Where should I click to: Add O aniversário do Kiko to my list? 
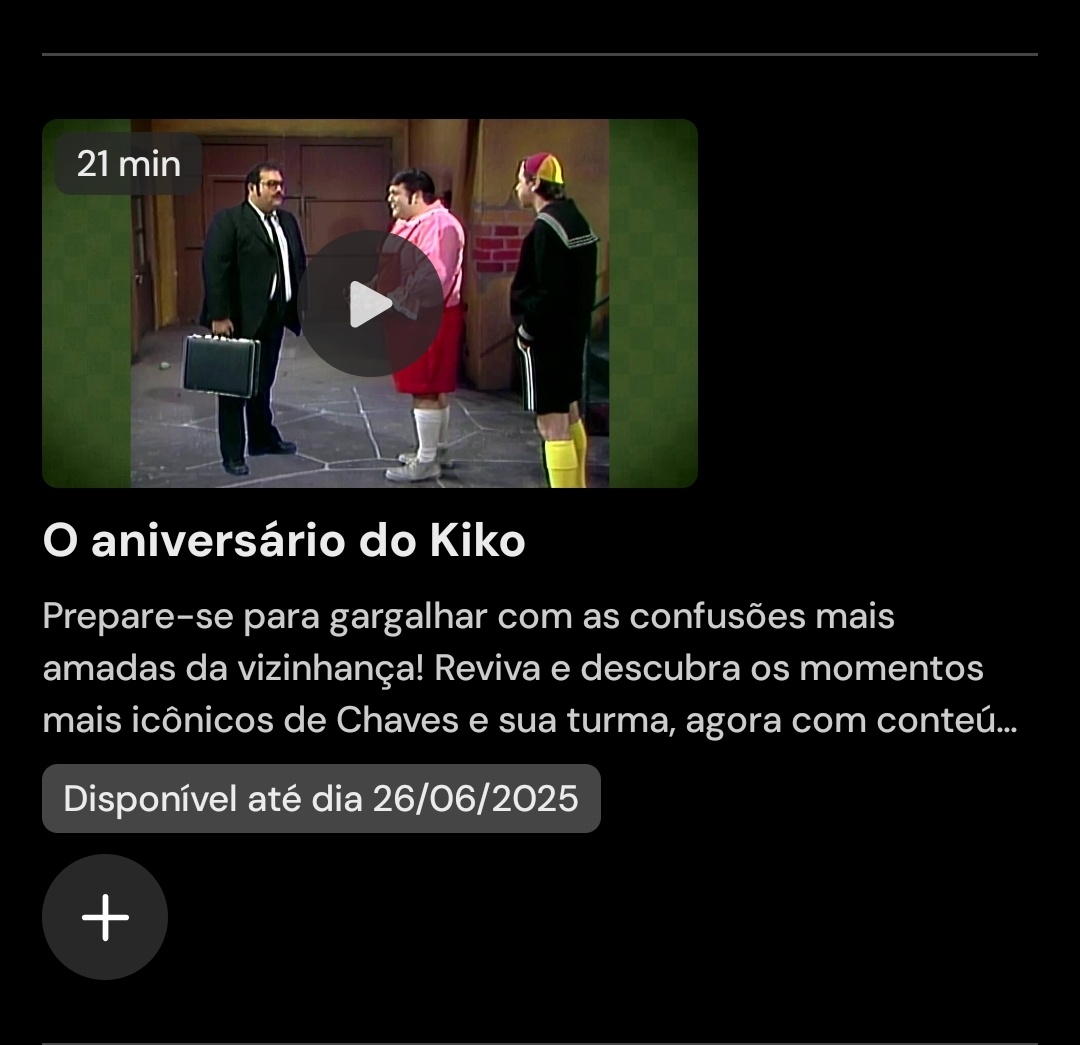[x=105, y=917]
